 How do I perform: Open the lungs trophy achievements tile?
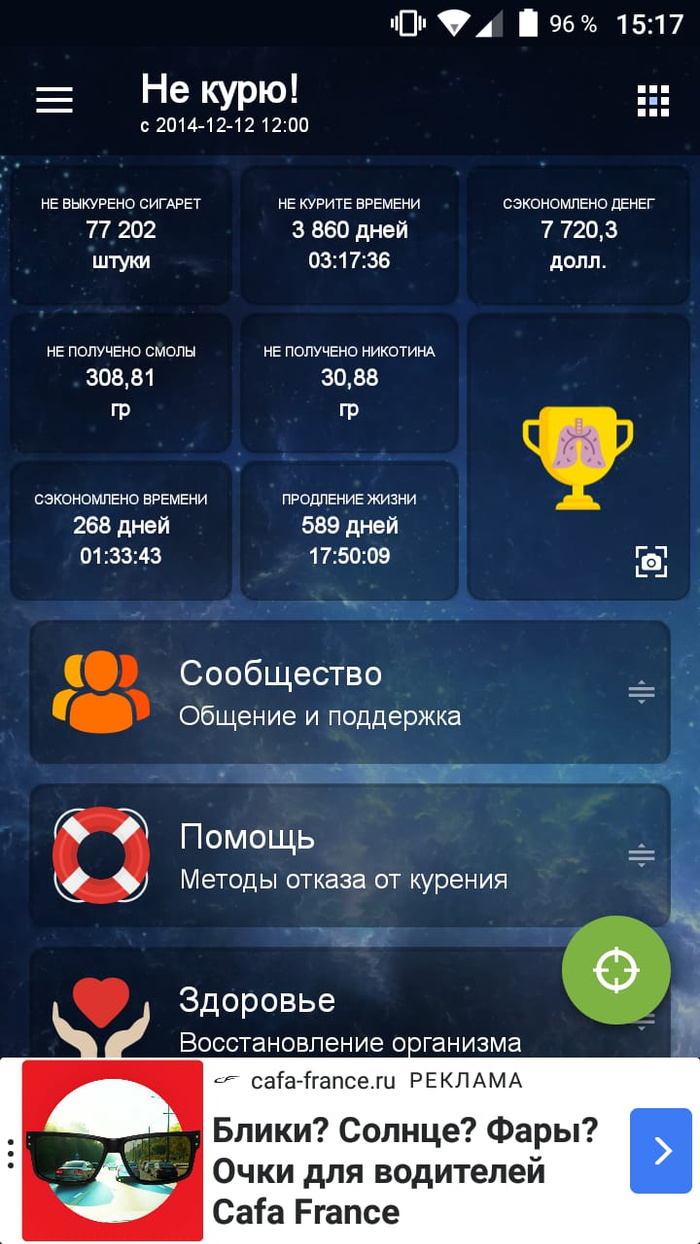(x=578, y=457)
